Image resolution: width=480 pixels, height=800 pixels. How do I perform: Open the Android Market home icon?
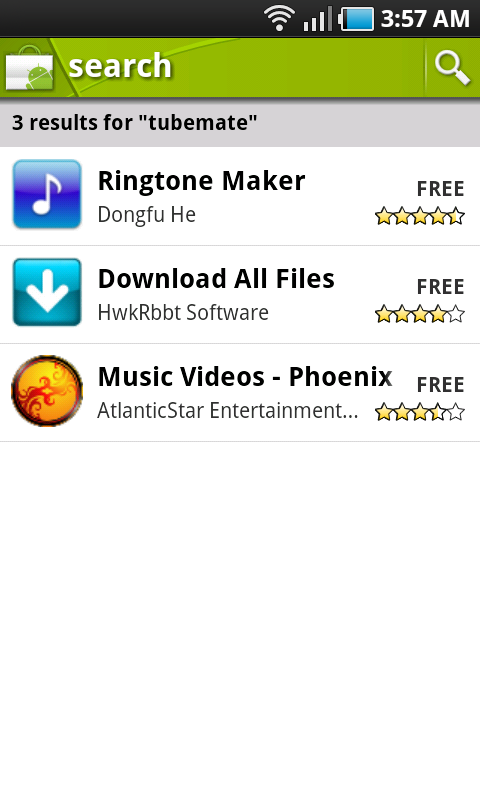30,69
